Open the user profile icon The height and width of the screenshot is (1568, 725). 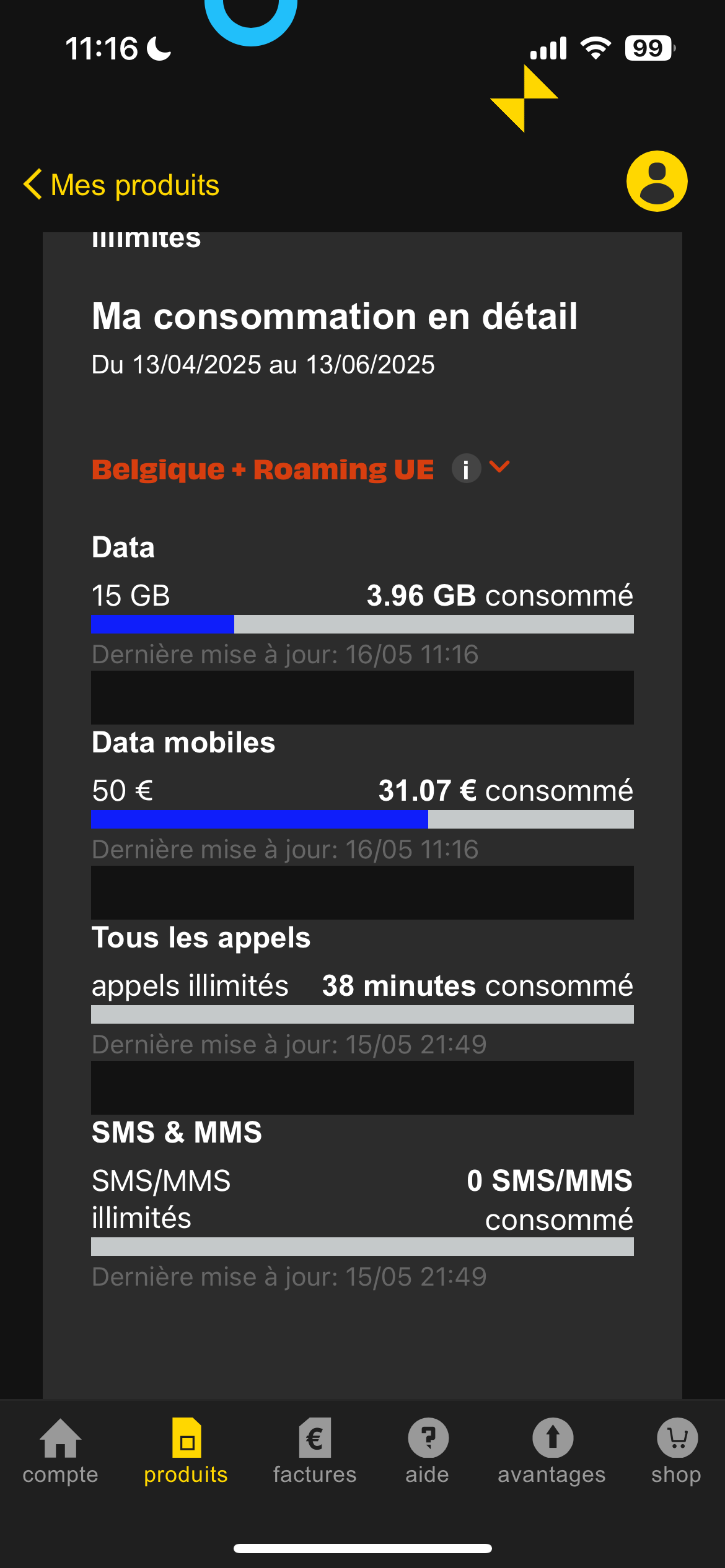point(656,181)
